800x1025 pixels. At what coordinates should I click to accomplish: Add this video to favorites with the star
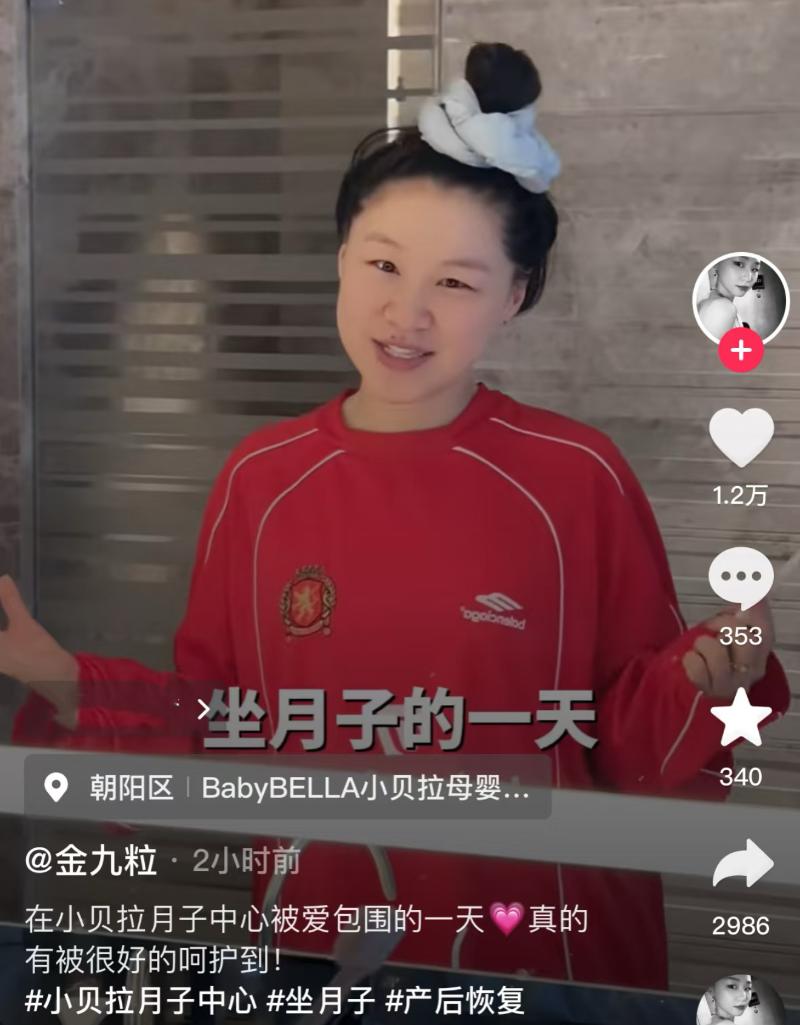741,718
